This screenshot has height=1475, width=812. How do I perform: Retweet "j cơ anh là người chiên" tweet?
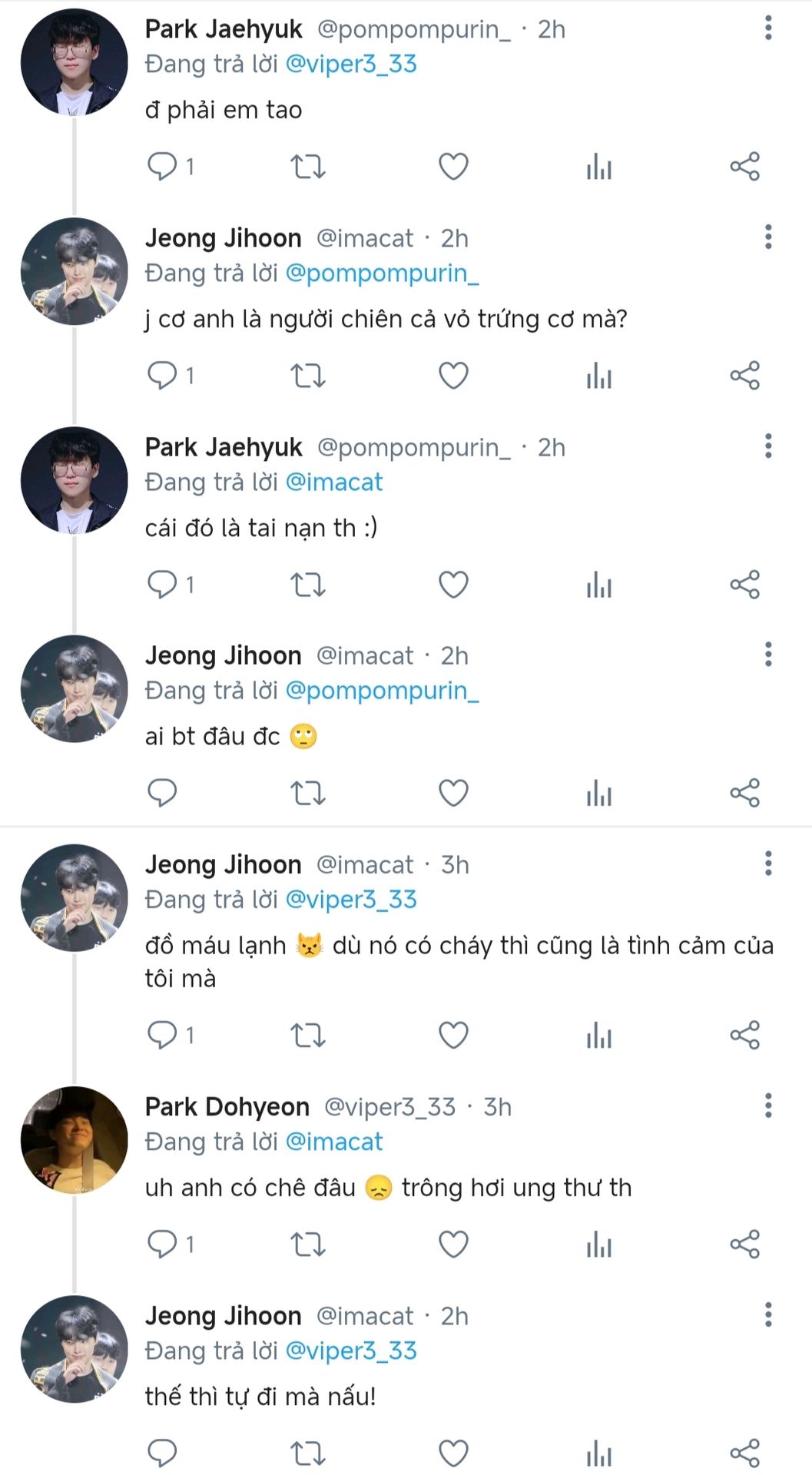tap(307, 376)
